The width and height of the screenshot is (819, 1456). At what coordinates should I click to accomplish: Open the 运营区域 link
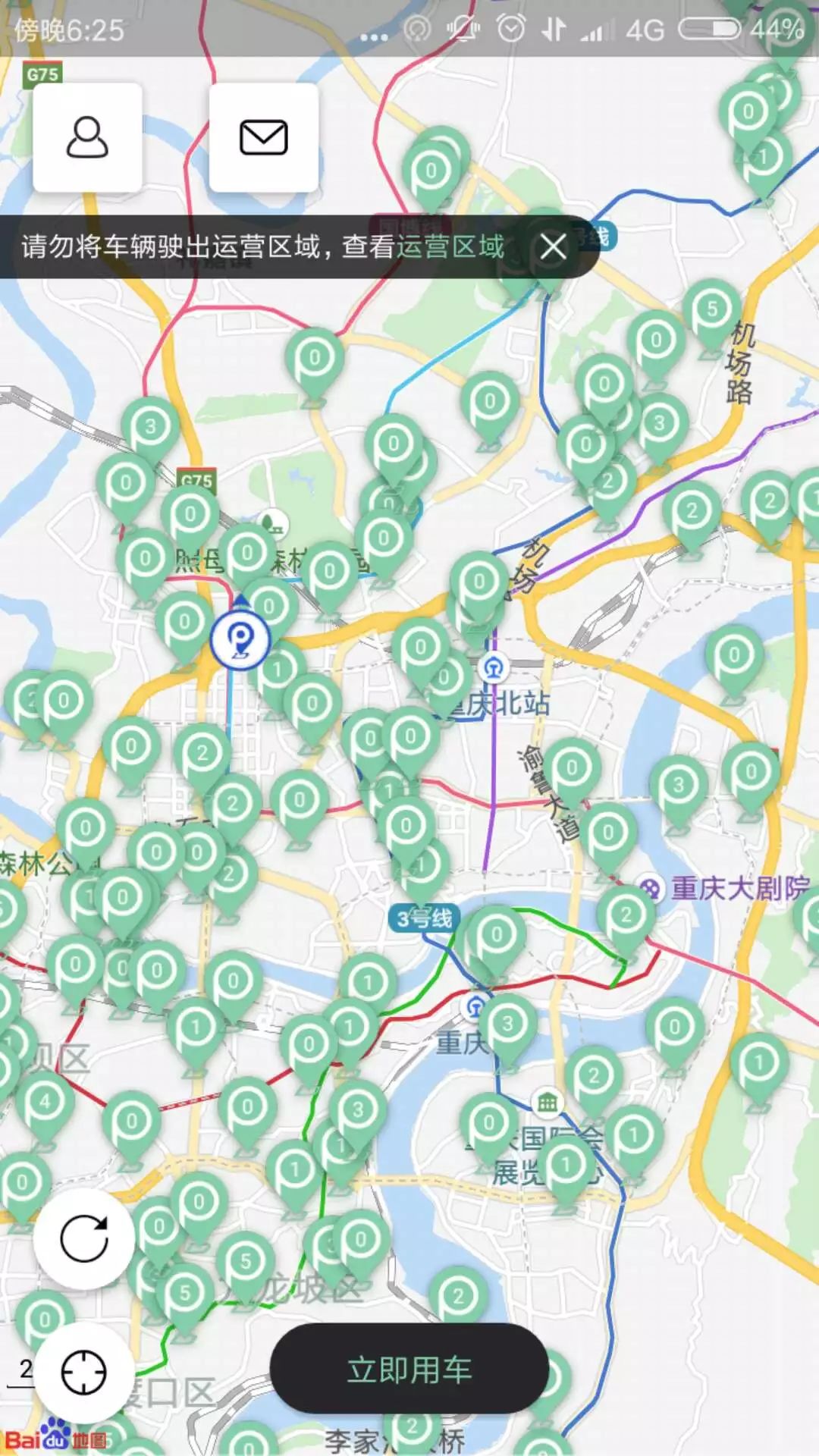pos(450,246)
